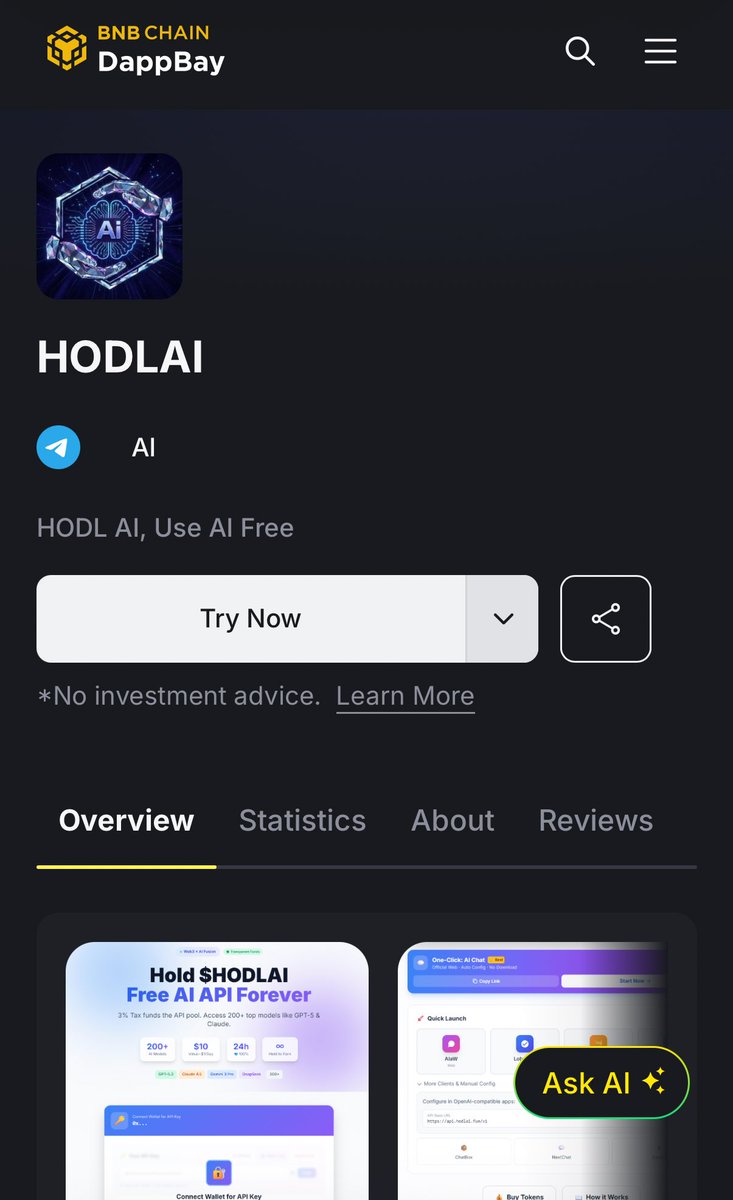Image resolution: width=733 pixels, height=1200 pixels.
Task: Open the Ask AI assistant
Action: click(602, 1082)
